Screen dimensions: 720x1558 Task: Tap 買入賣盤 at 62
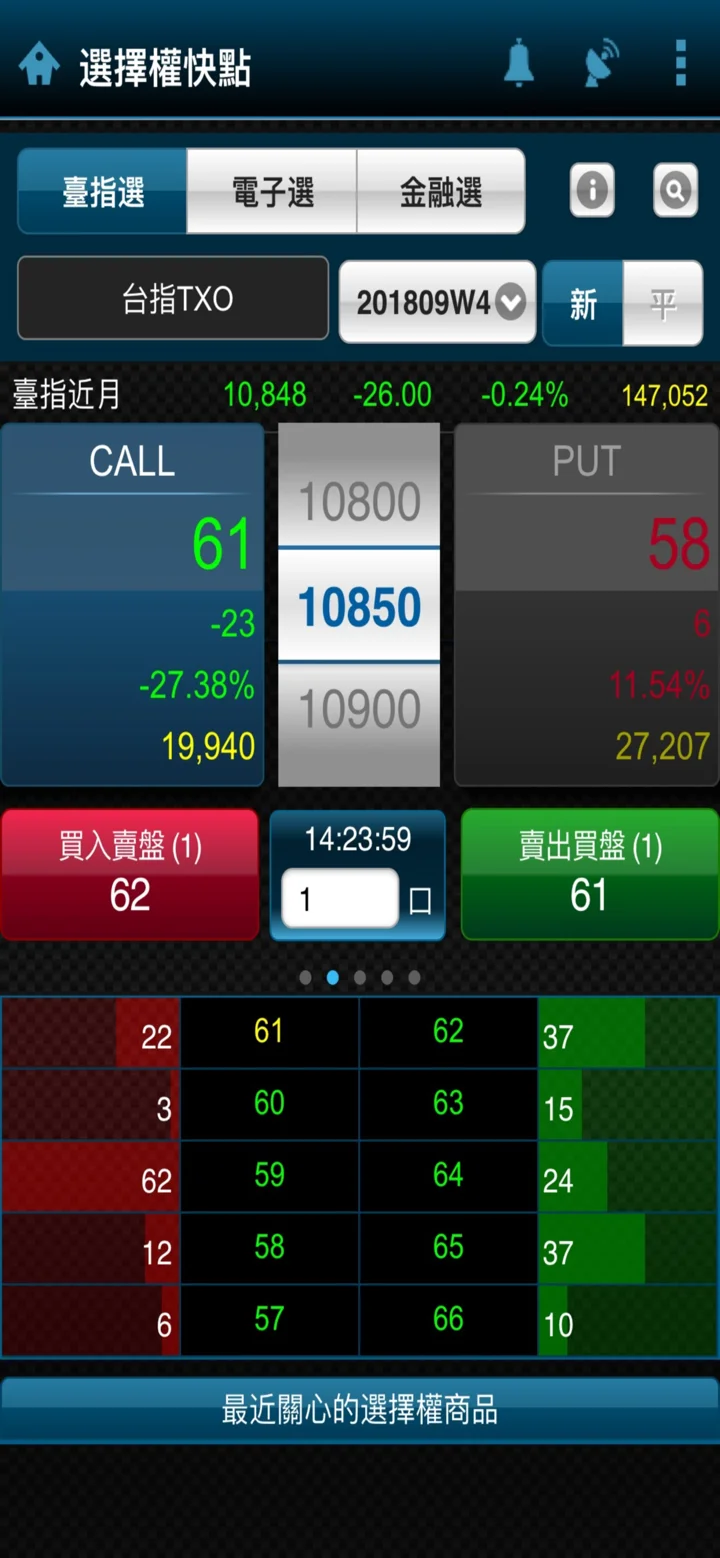pos(130,875)
